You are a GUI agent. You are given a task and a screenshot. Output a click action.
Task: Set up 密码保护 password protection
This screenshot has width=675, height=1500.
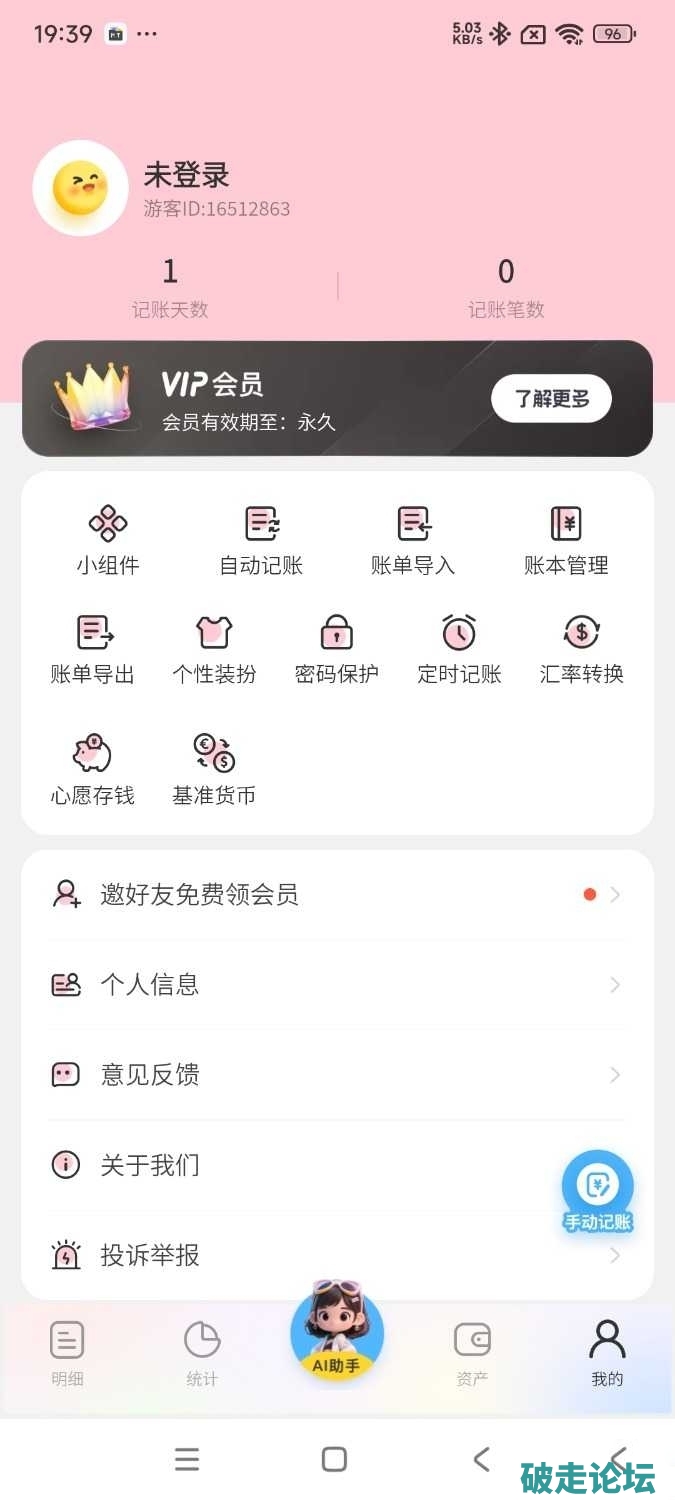click(336, 650)
